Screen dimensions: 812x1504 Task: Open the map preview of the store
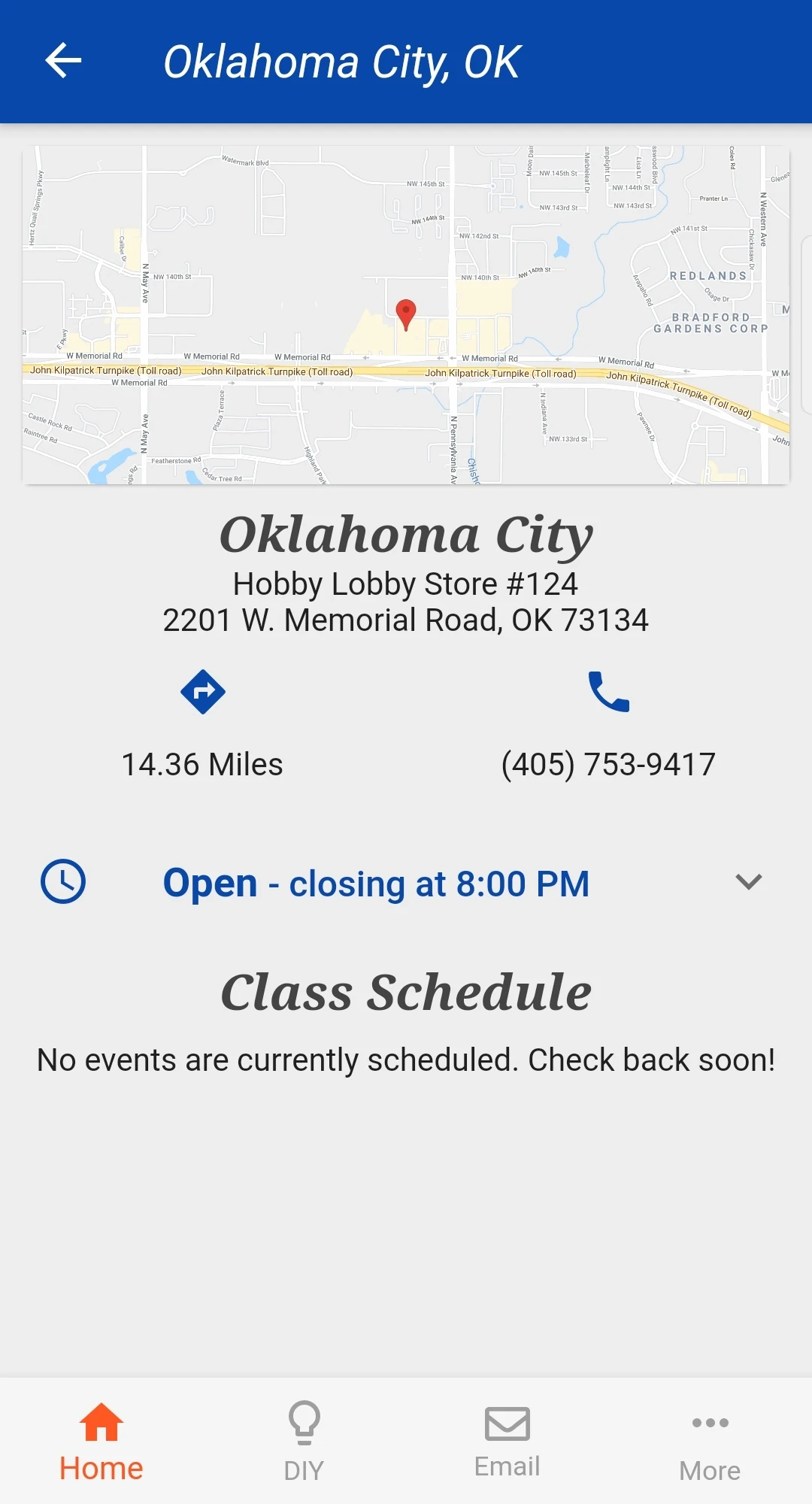(406, 312)
